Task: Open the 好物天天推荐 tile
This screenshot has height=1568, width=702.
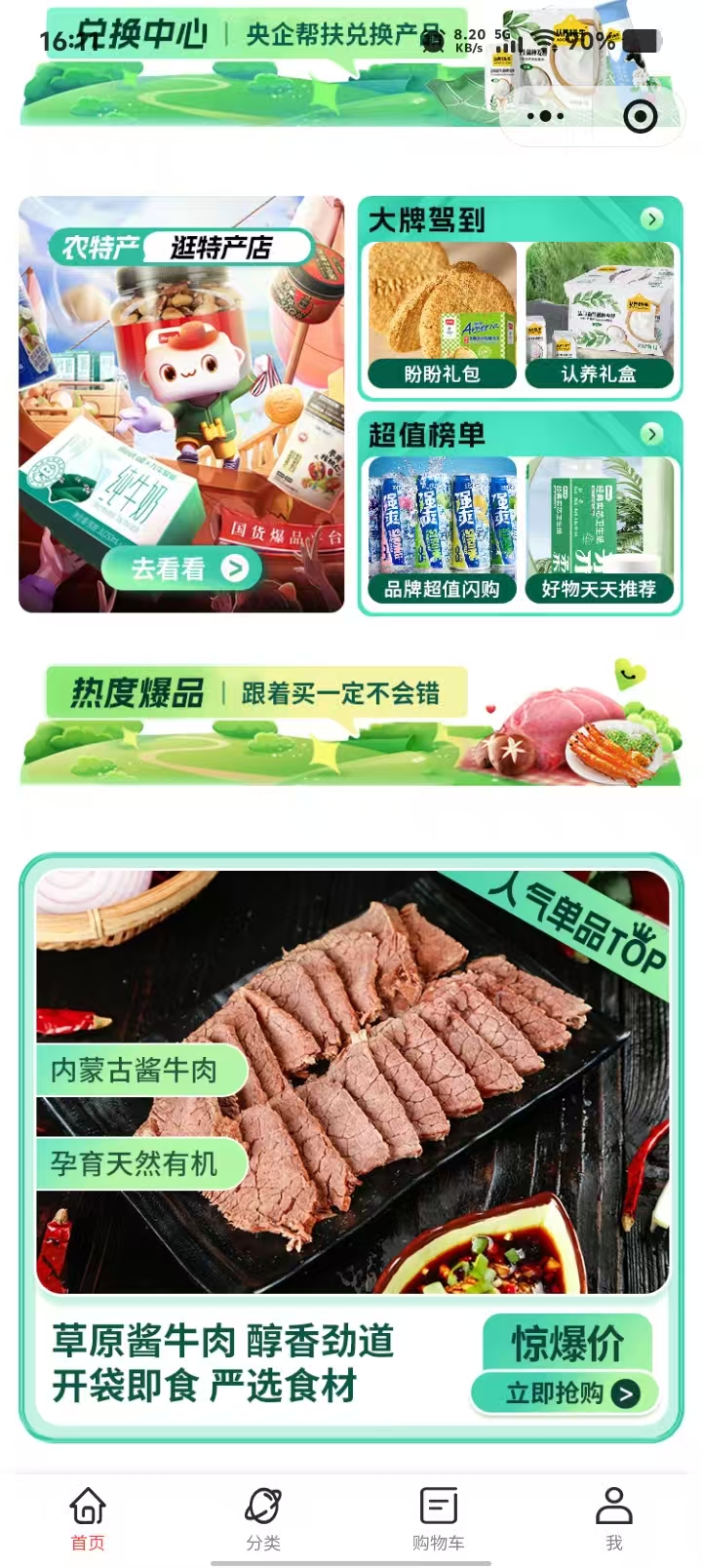Action: (x=600, y=529)
